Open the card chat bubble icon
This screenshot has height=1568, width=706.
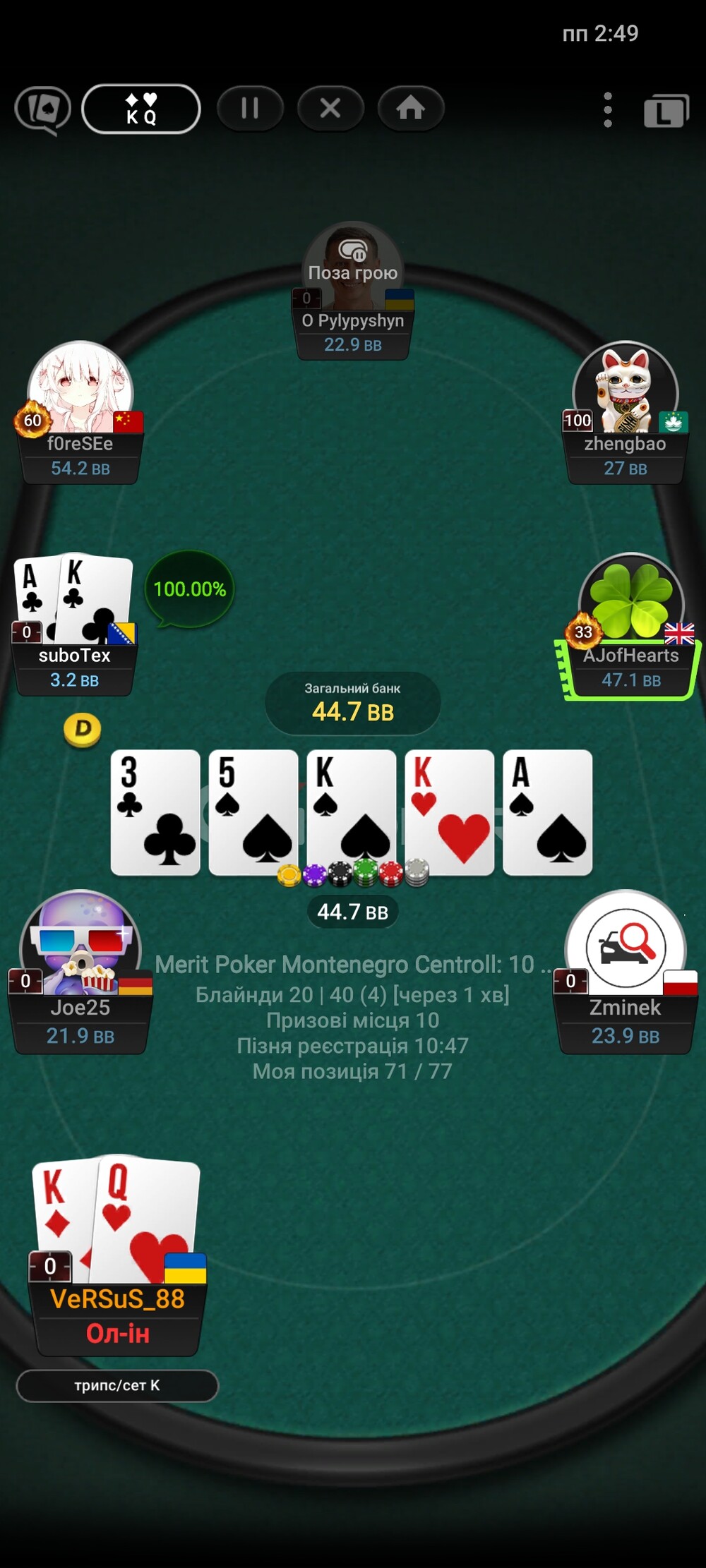(43, 109)
